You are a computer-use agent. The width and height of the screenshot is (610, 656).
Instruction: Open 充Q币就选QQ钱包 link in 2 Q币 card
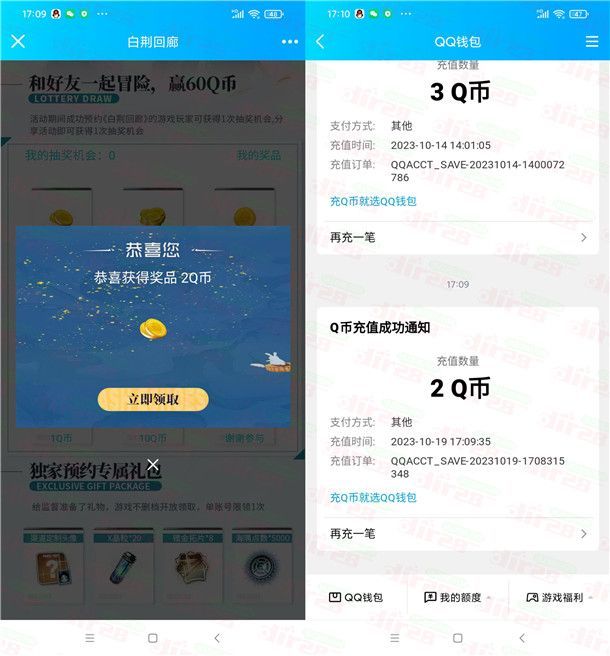[373, 497]
